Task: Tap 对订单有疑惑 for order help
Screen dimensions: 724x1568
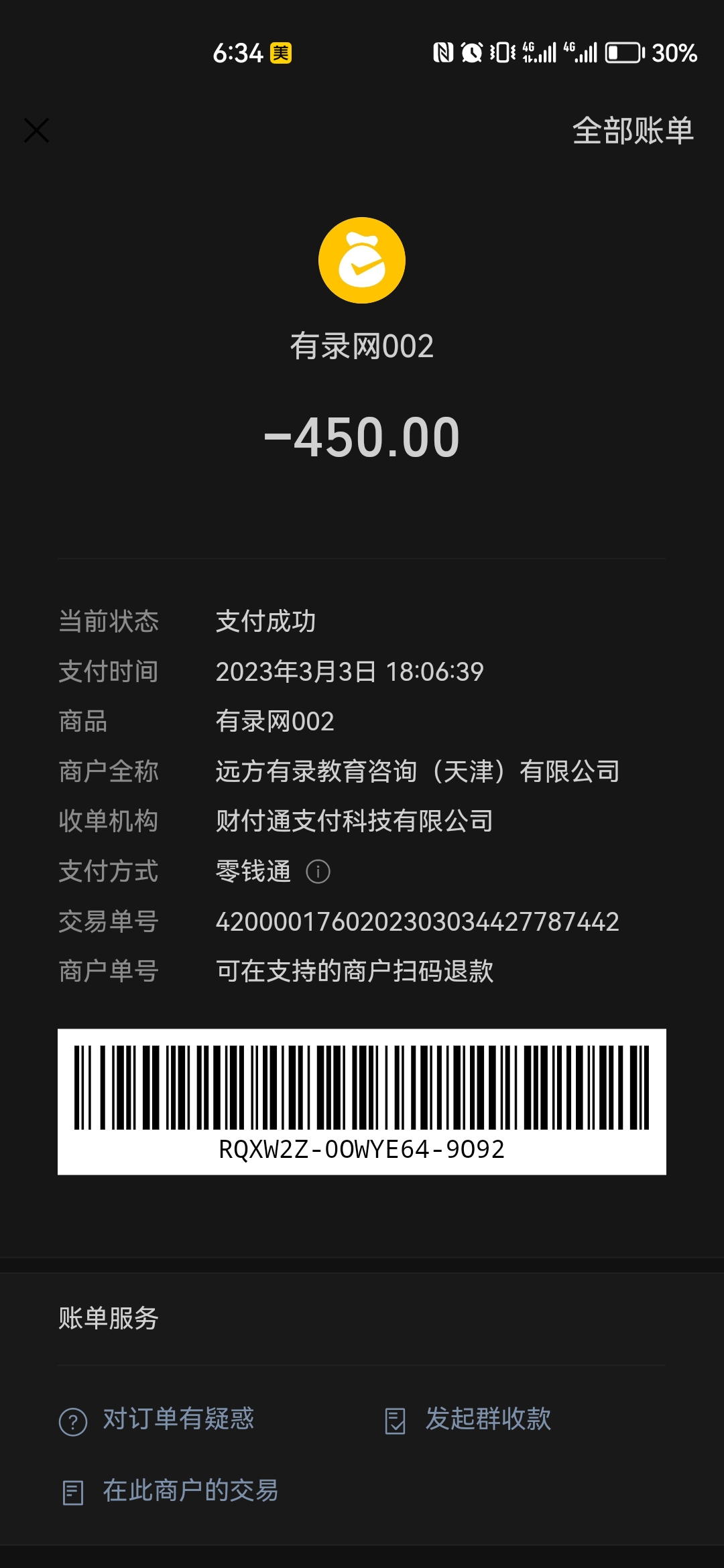Action: (x=157, y=1420)
